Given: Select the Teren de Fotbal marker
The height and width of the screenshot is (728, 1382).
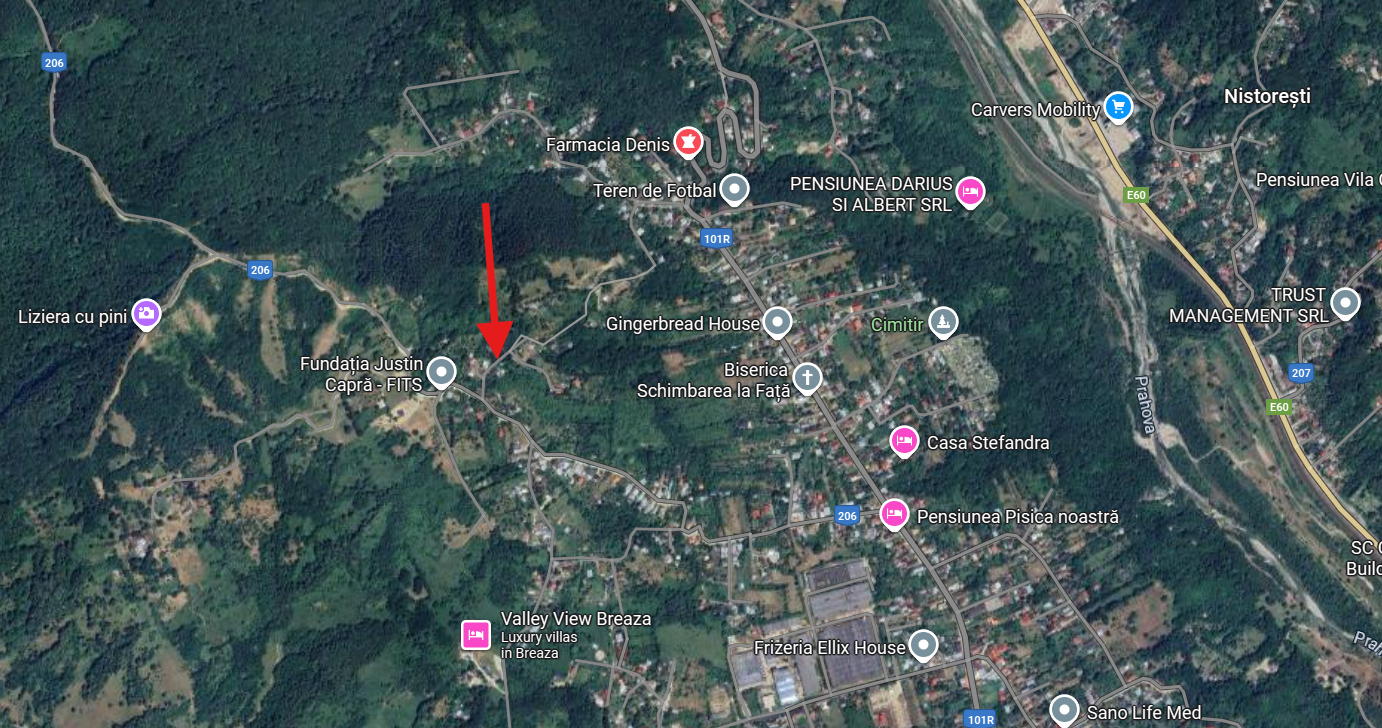Looking at the screenshot, I should (x=735, y=188).
